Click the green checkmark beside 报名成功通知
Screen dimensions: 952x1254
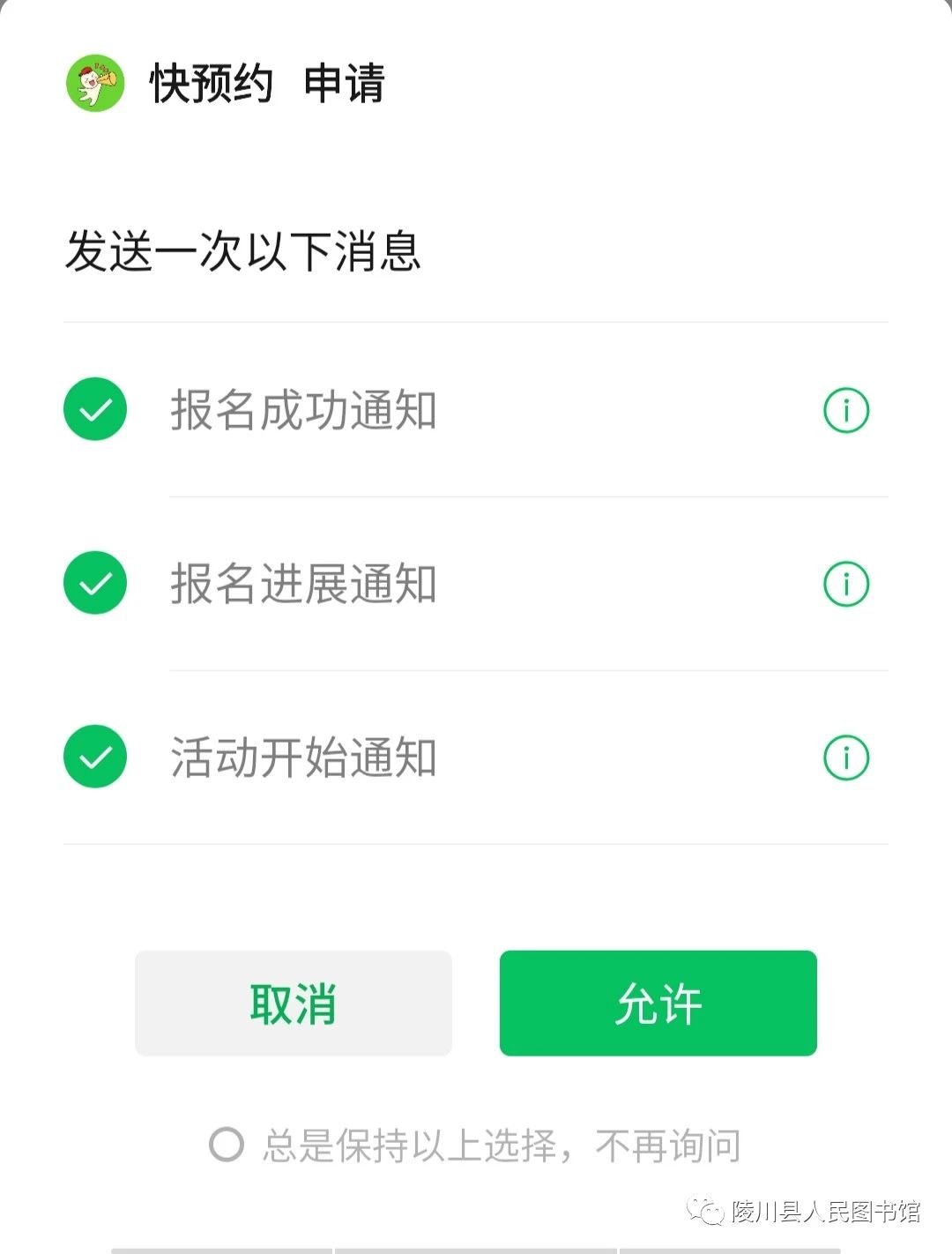point(94,409)
